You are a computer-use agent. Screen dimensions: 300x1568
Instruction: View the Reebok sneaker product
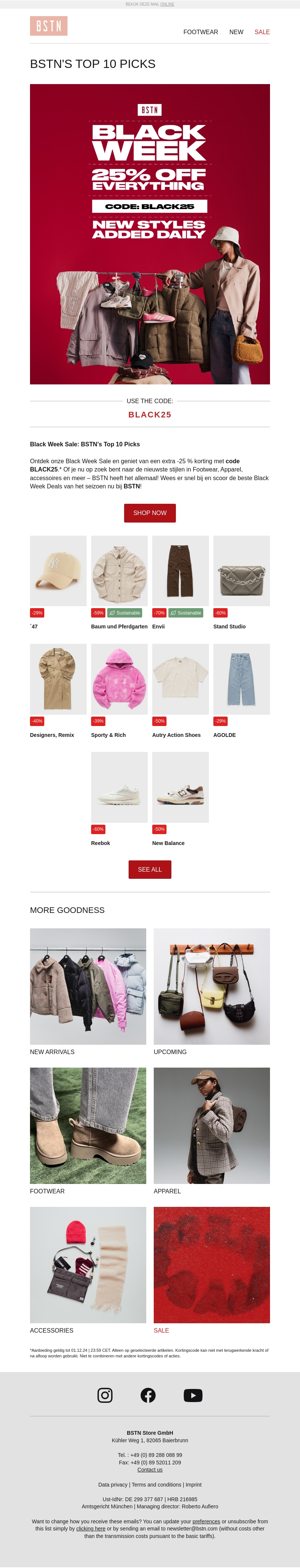[x=119, y=787]
